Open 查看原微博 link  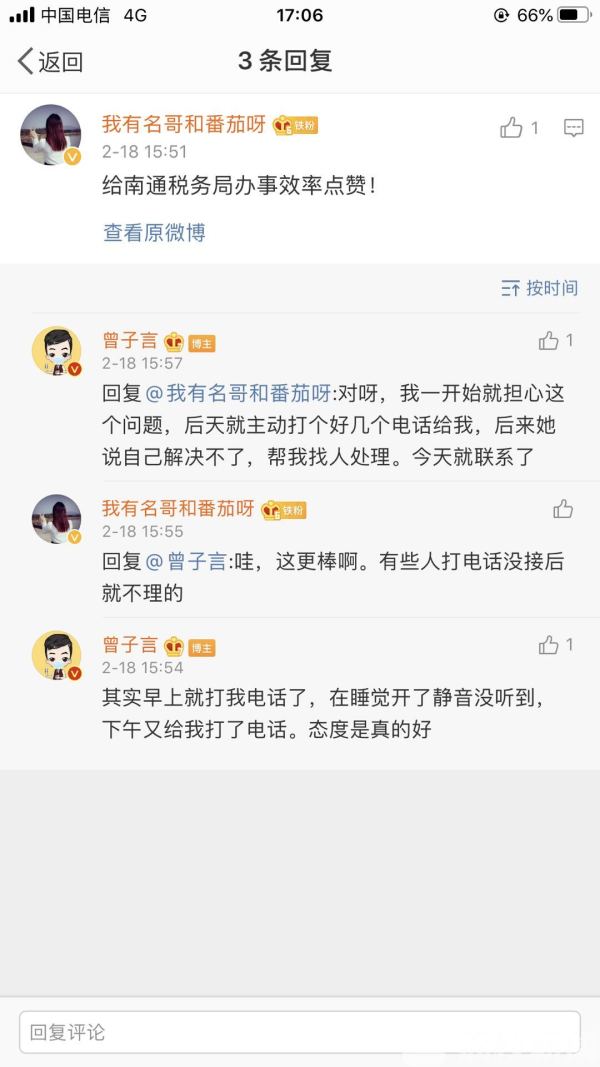[154, 232]
